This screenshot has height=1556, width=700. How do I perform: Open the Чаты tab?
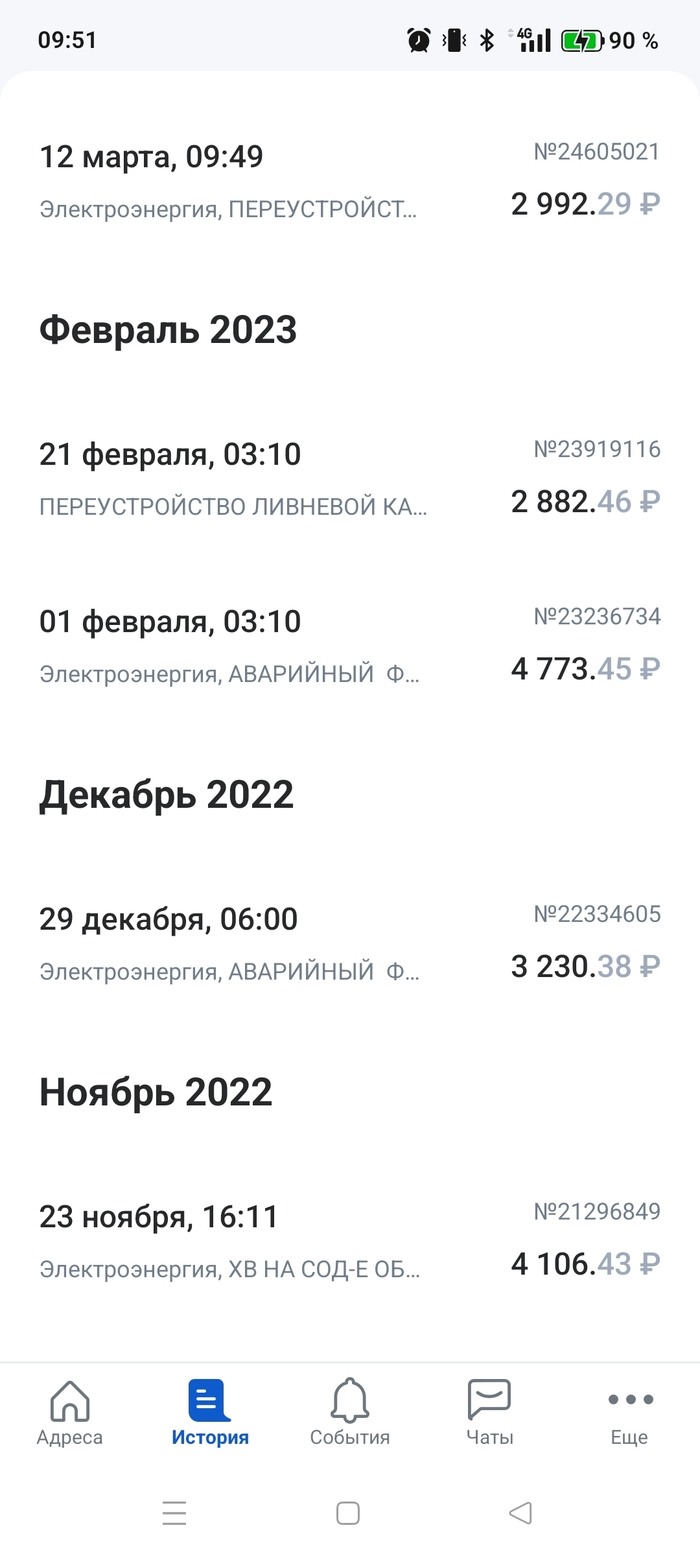tap(490, 1413)
